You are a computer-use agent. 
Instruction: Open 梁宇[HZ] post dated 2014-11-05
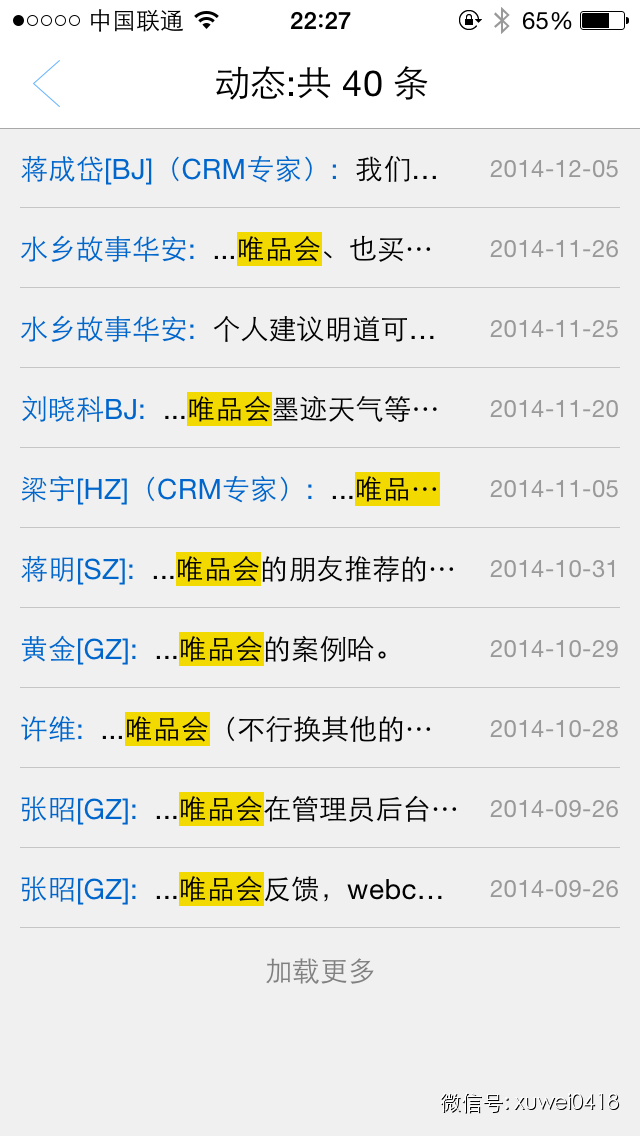click(320, 489)
